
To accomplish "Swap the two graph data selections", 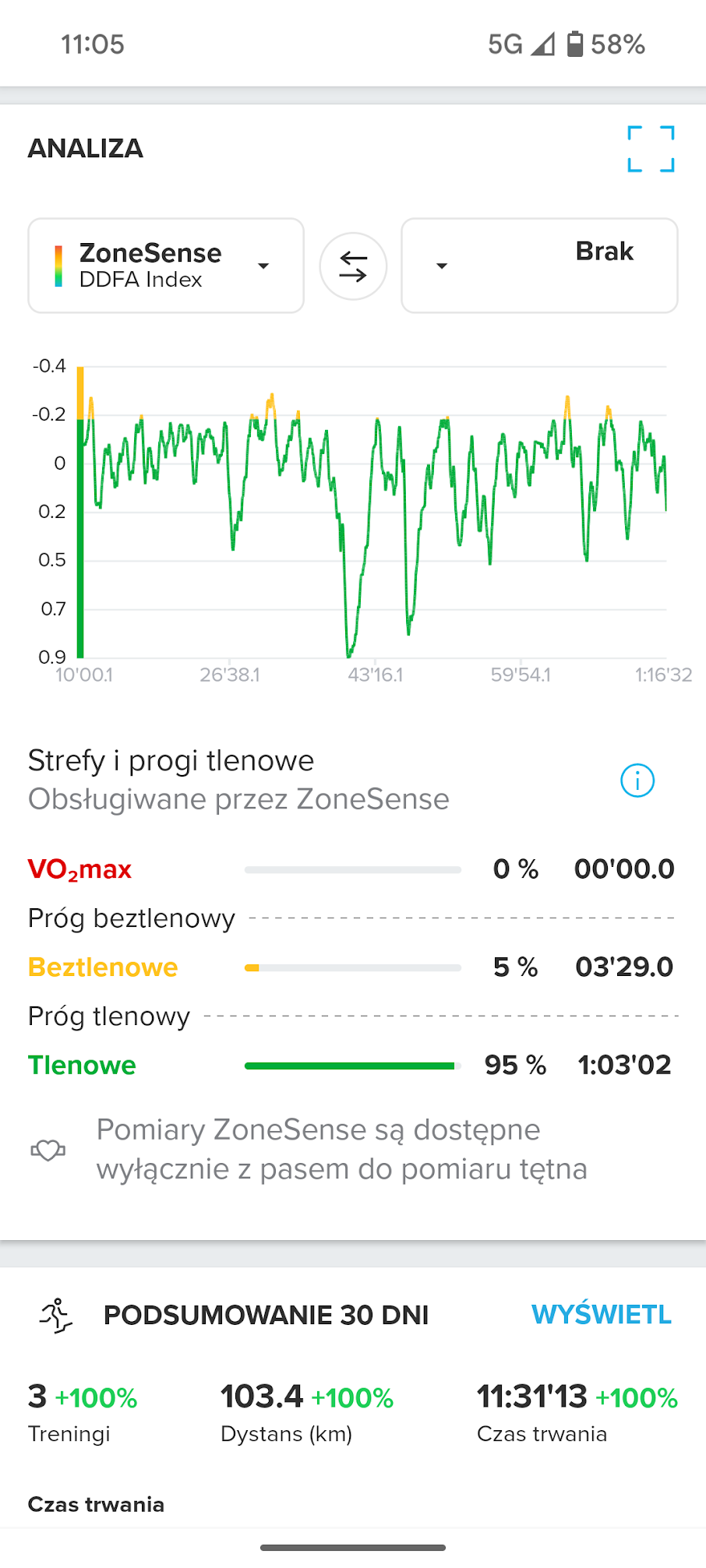I will pos(353,266).
